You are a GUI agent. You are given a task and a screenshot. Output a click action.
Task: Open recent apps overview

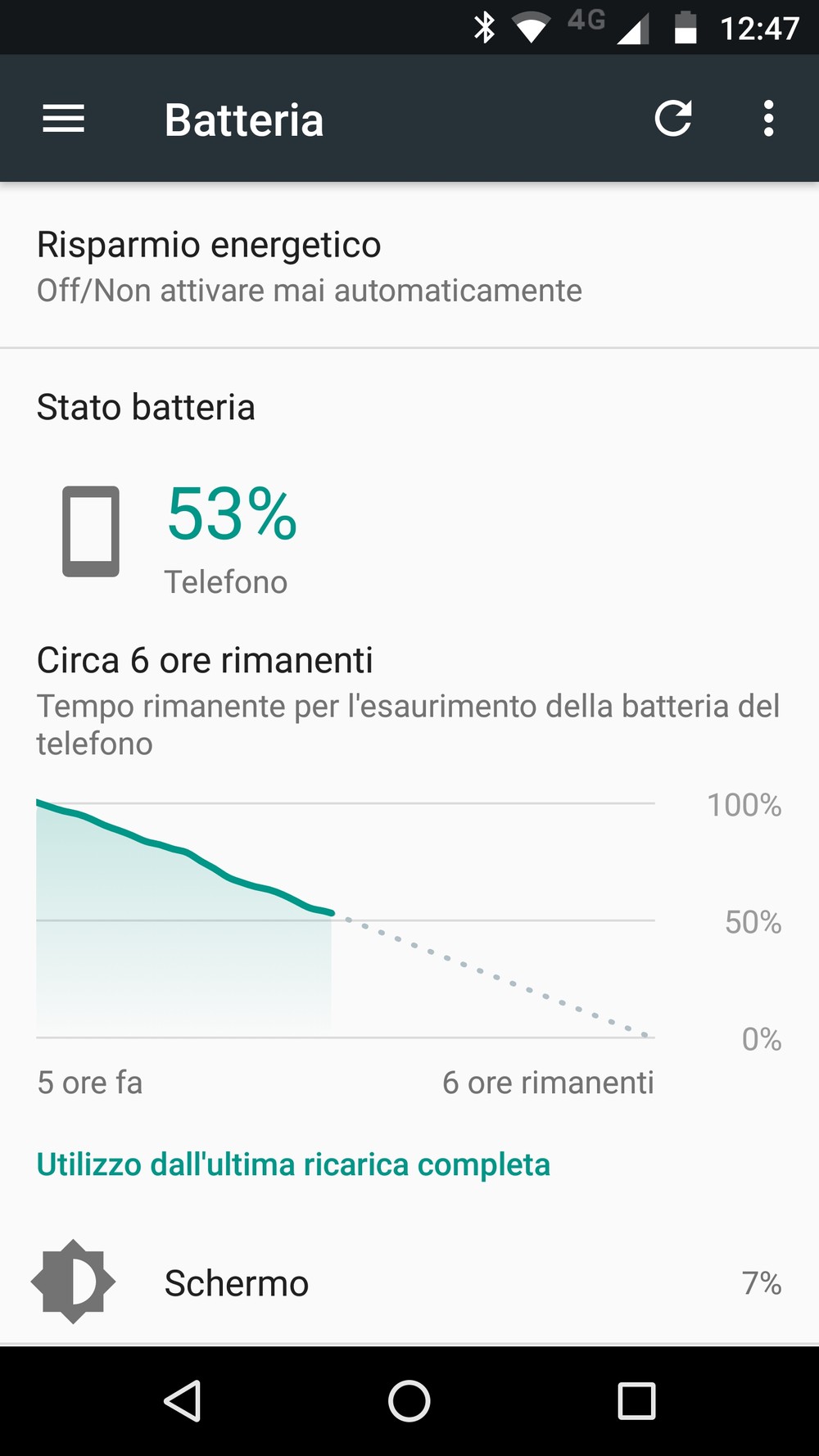click(636, 1401)
